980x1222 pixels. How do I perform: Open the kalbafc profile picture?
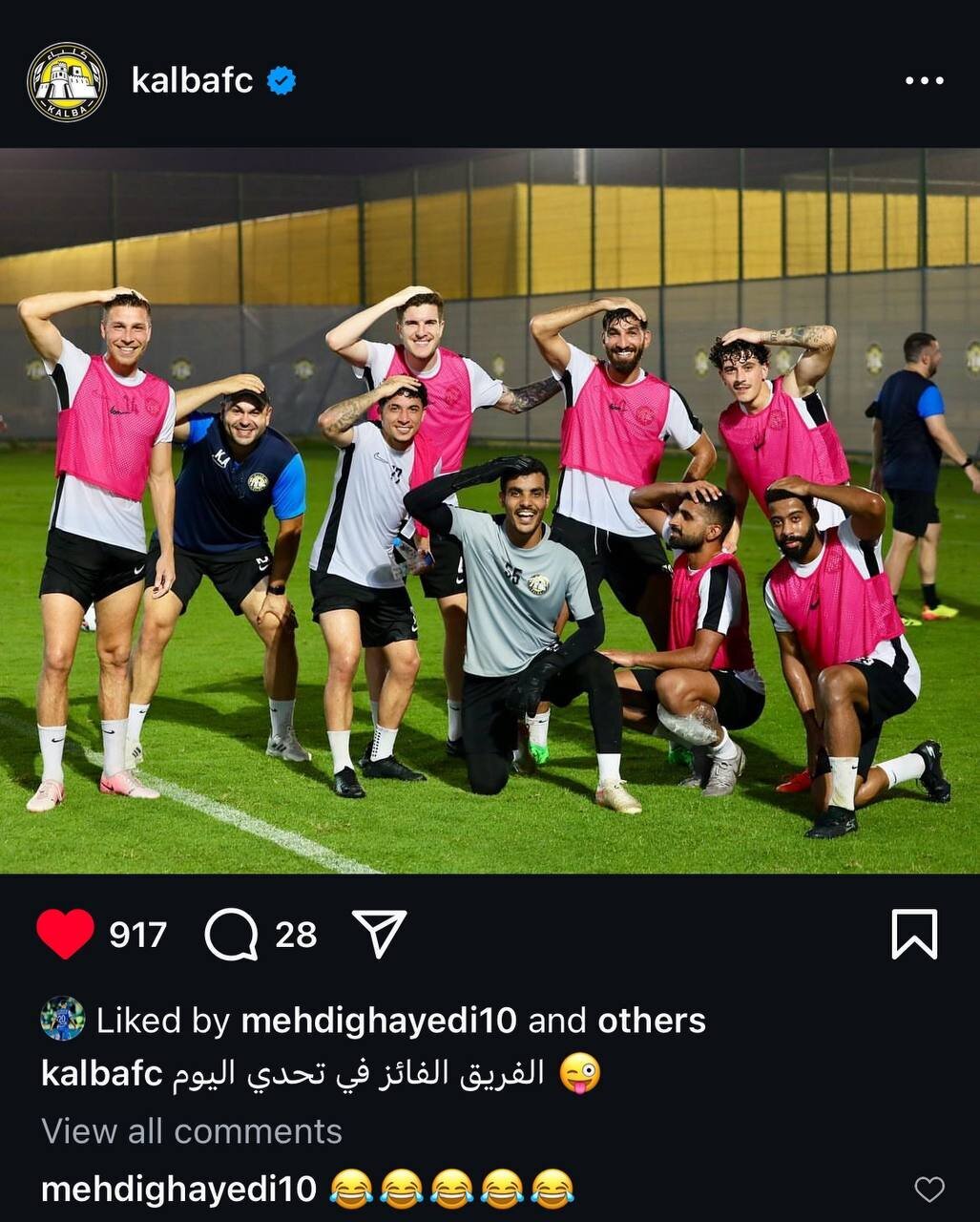tap(67, 82)
